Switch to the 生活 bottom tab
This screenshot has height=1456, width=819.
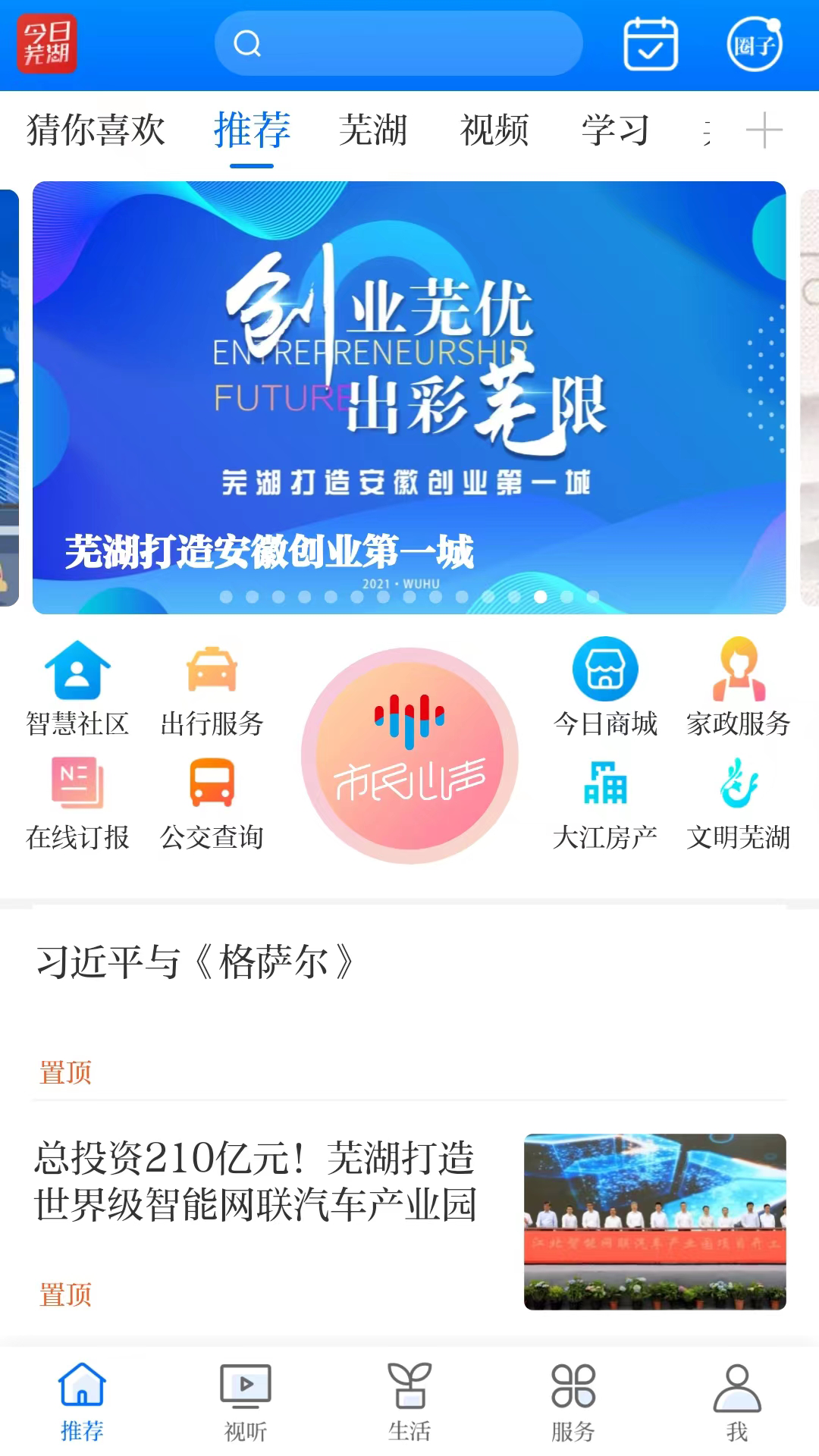tap(409, 1403)
